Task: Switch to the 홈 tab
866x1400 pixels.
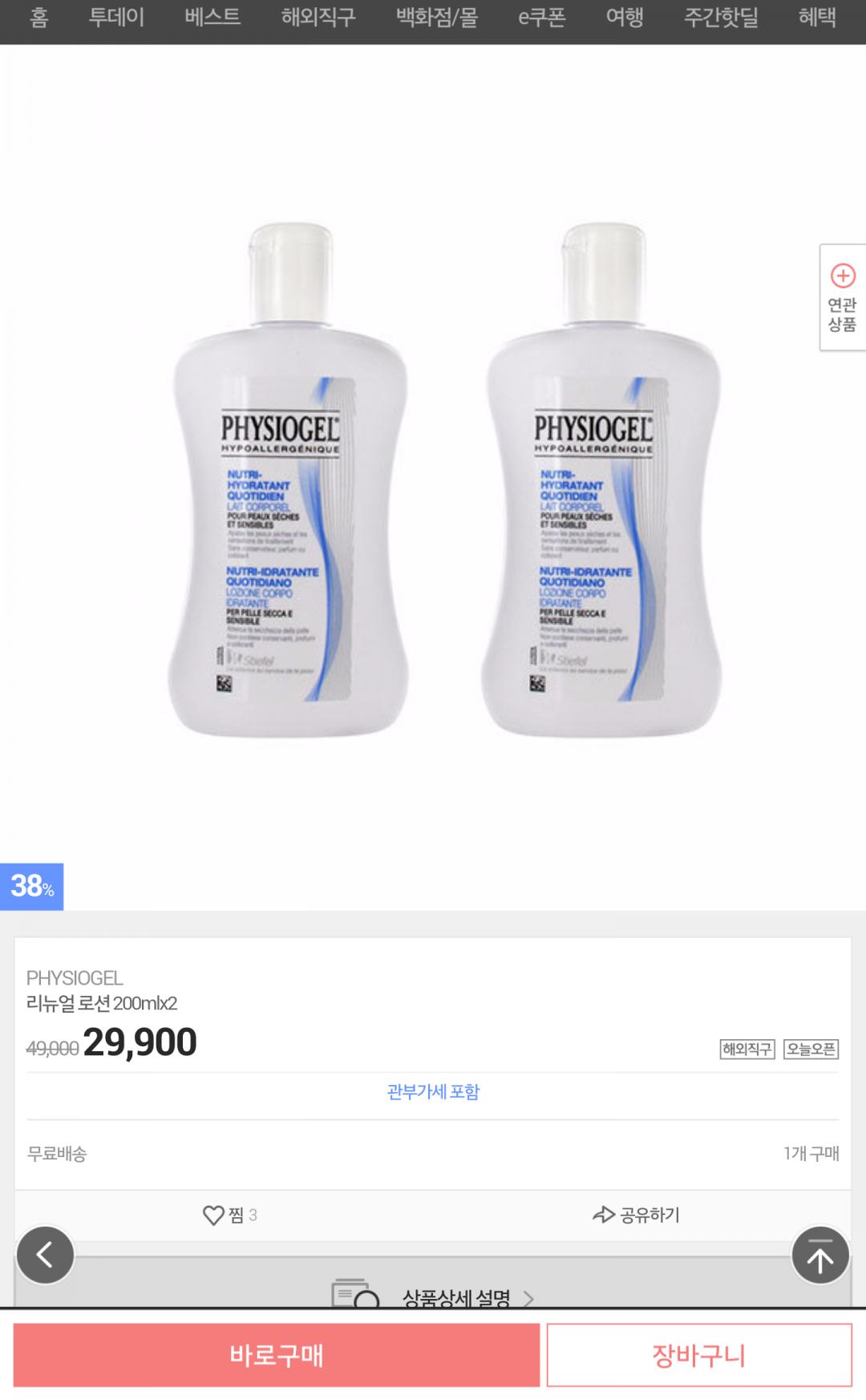Action: pyautogui.click(x=38, y=18)
